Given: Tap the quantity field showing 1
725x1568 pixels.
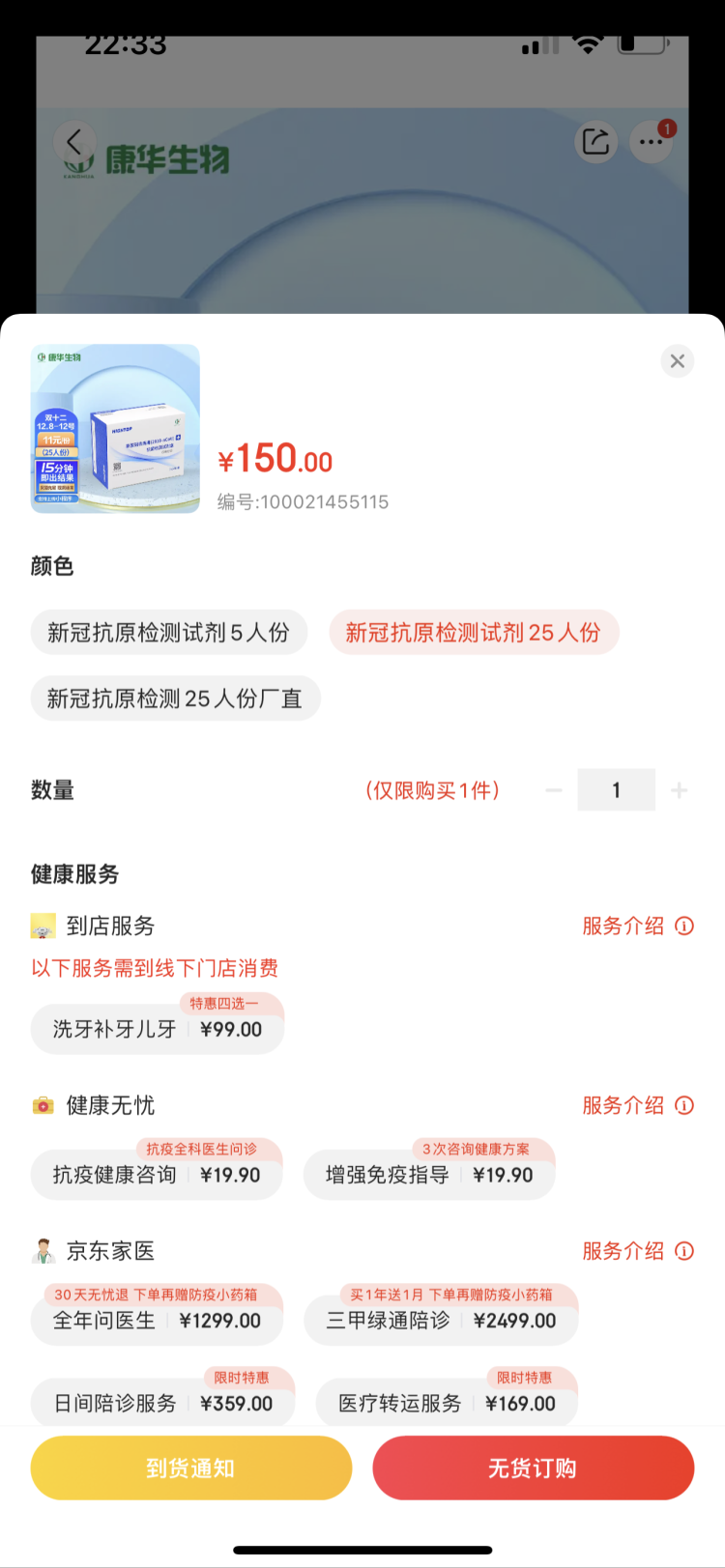Looking at the screenshot, I should click(x=616, y=790).
